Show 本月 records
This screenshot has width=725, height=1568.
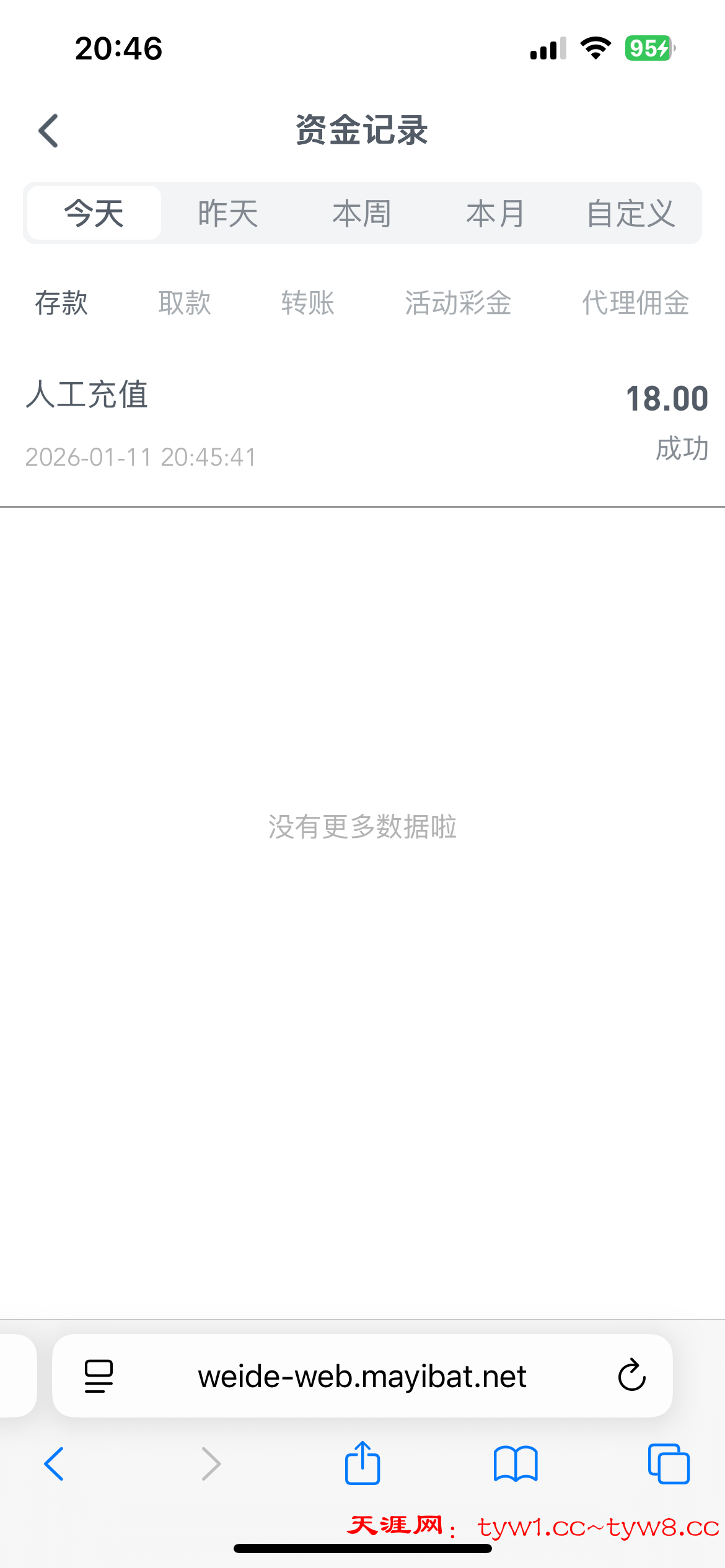coord(496,213)
